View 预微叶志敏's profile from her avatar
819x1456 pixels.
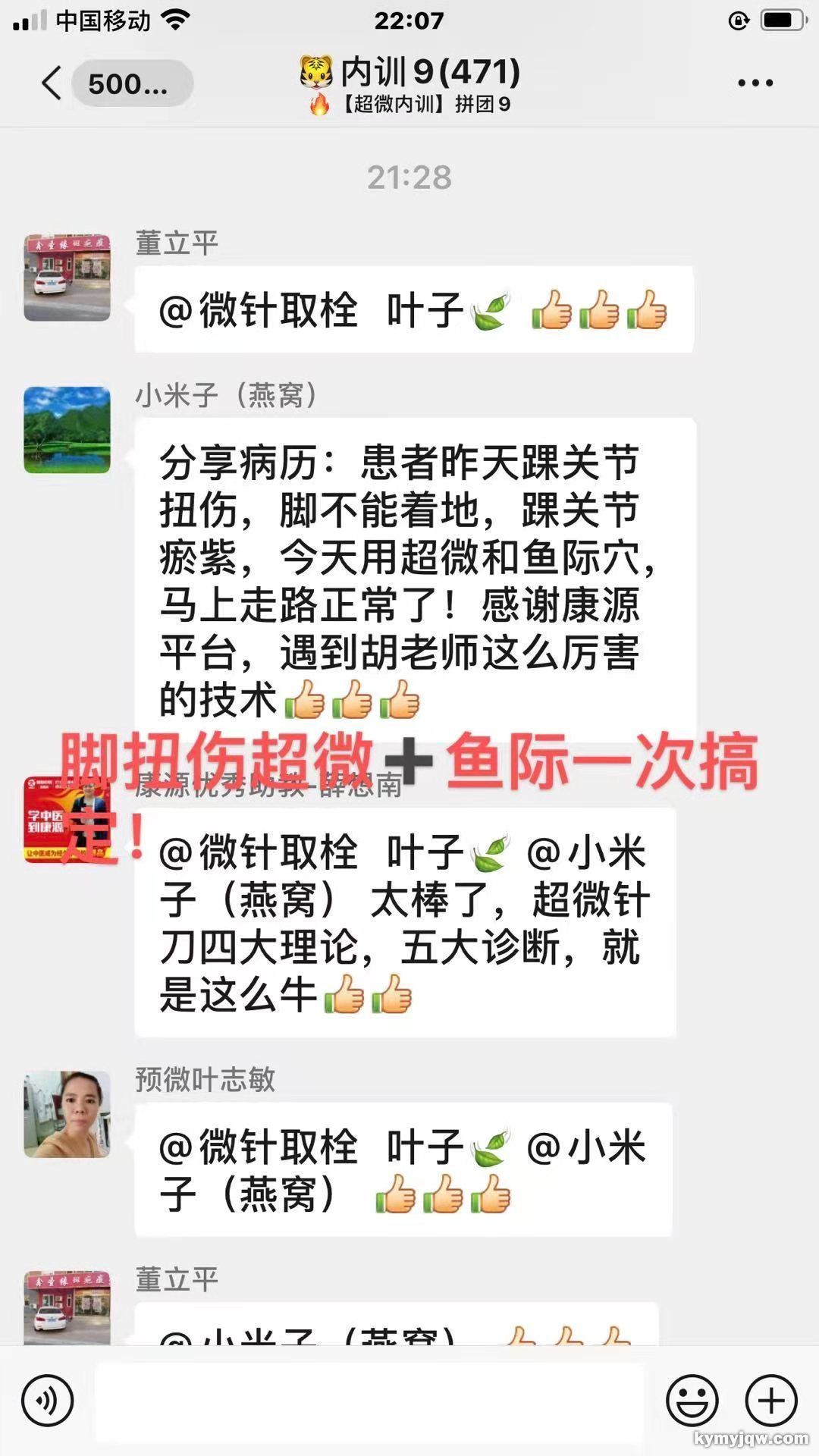point(67,1114)
